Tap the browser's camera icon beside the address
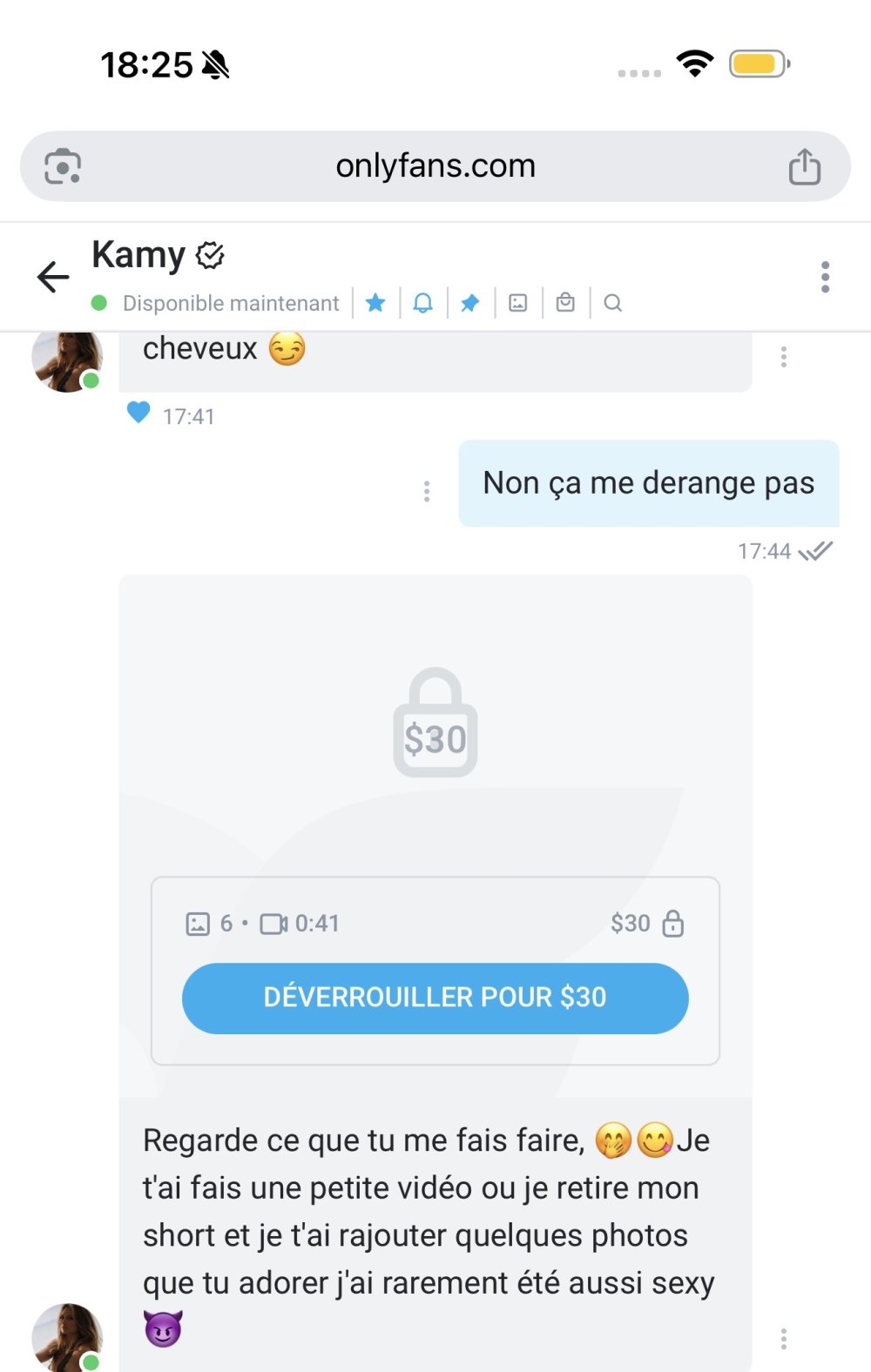 (x=63, y=166)
